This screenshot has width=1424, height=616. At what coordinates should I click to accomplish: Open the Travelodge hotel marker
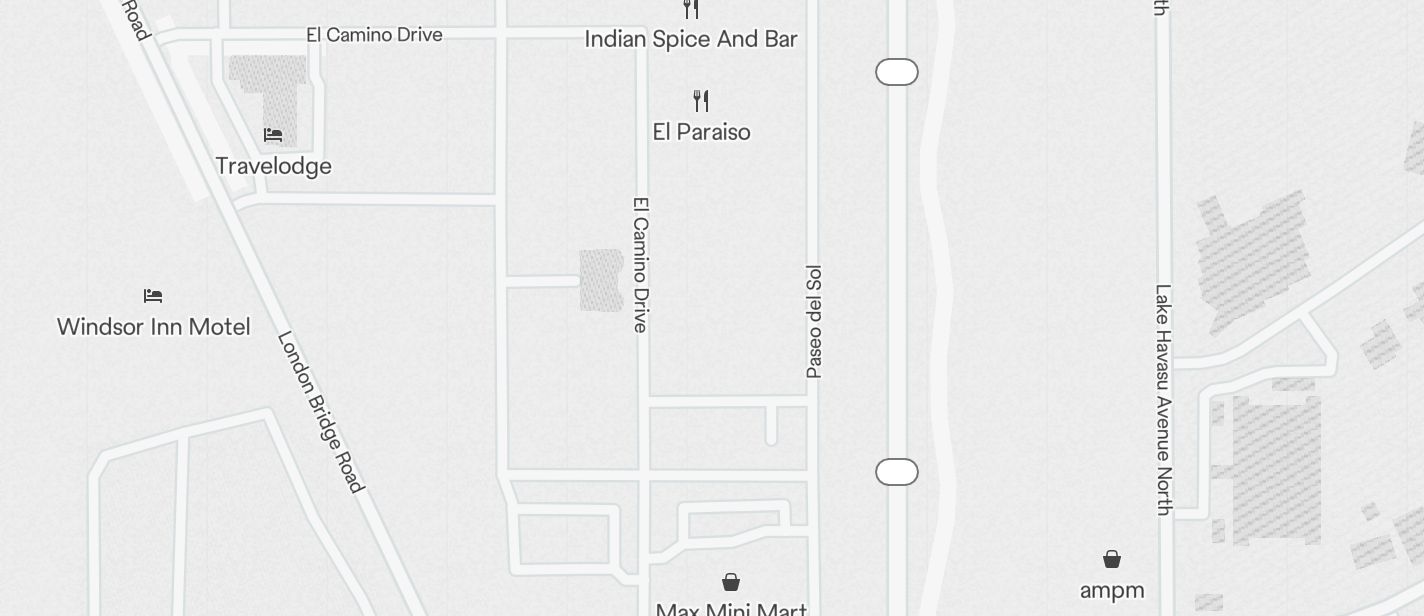coord(273,135)
